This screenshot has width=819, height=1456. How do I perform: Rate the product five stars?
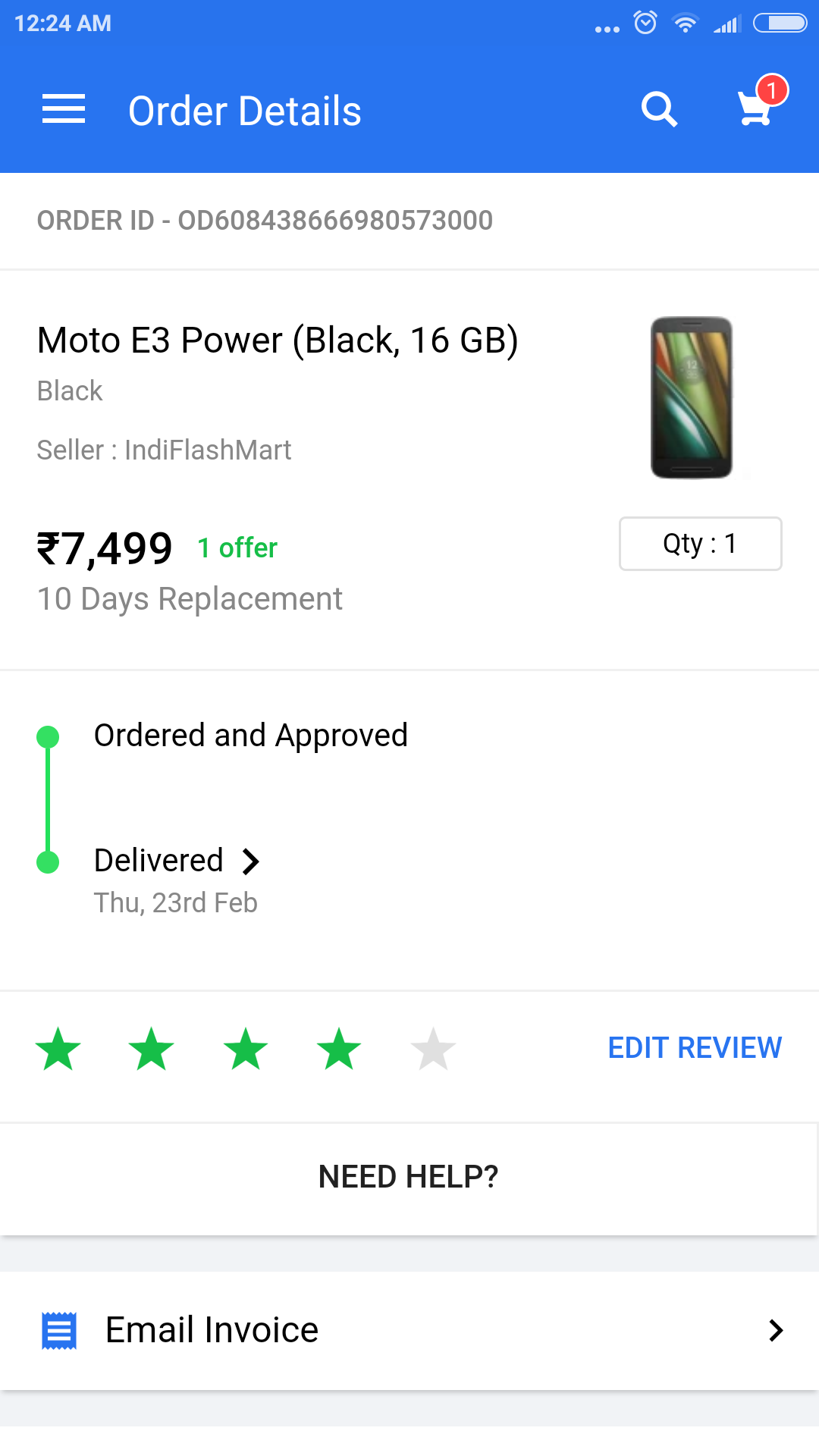coord(433,1050)
